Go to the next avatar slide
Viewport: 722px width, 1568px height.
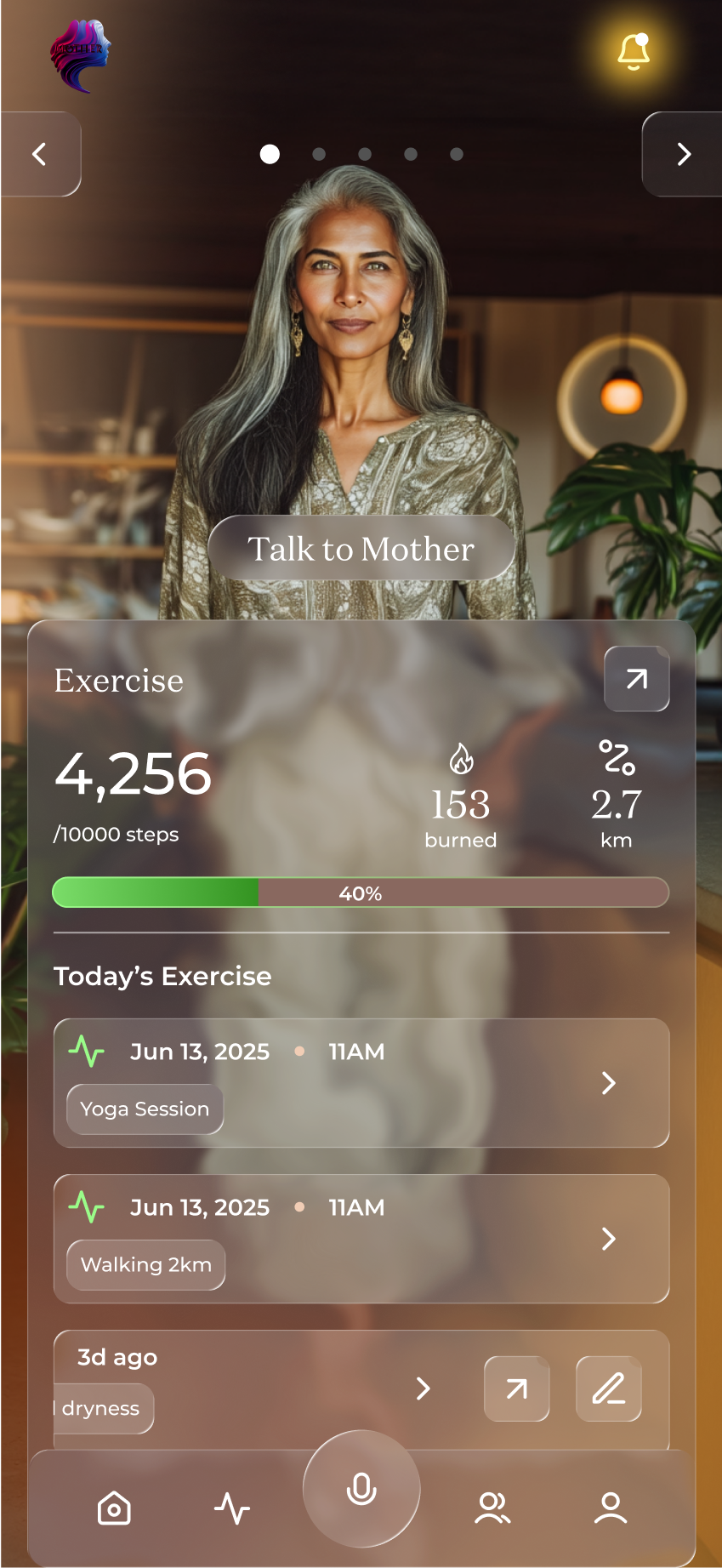click(683, 154)
